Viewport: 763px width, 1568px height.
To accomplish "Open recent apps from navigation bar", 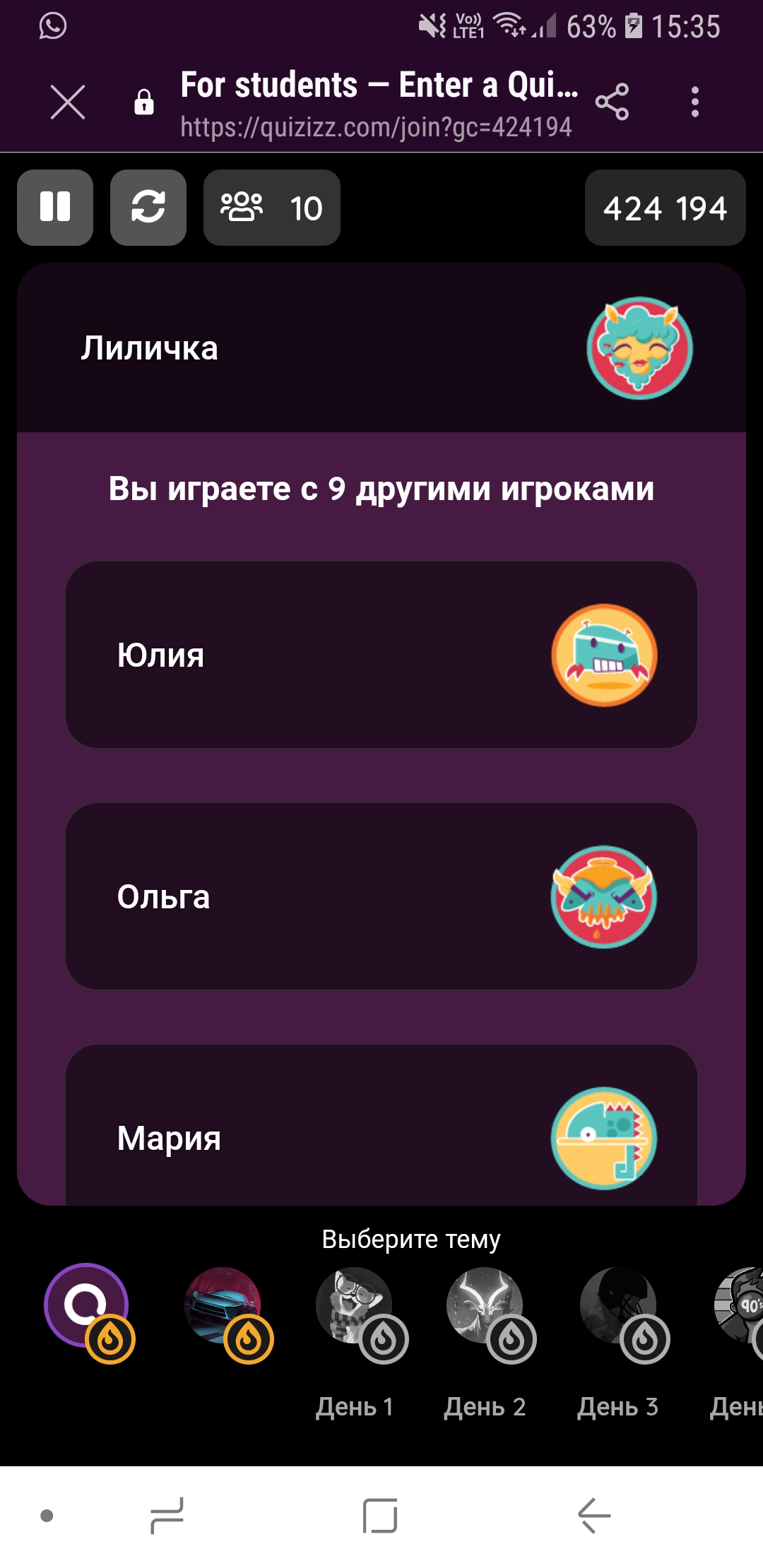I will (x=167, y=1516).
